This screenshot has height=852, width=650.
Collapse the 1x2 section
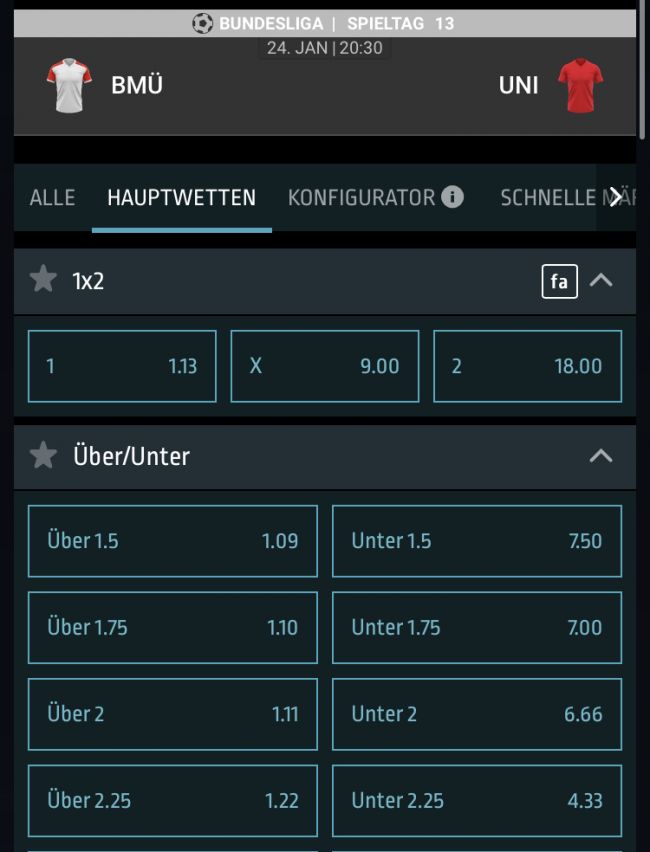601,281
